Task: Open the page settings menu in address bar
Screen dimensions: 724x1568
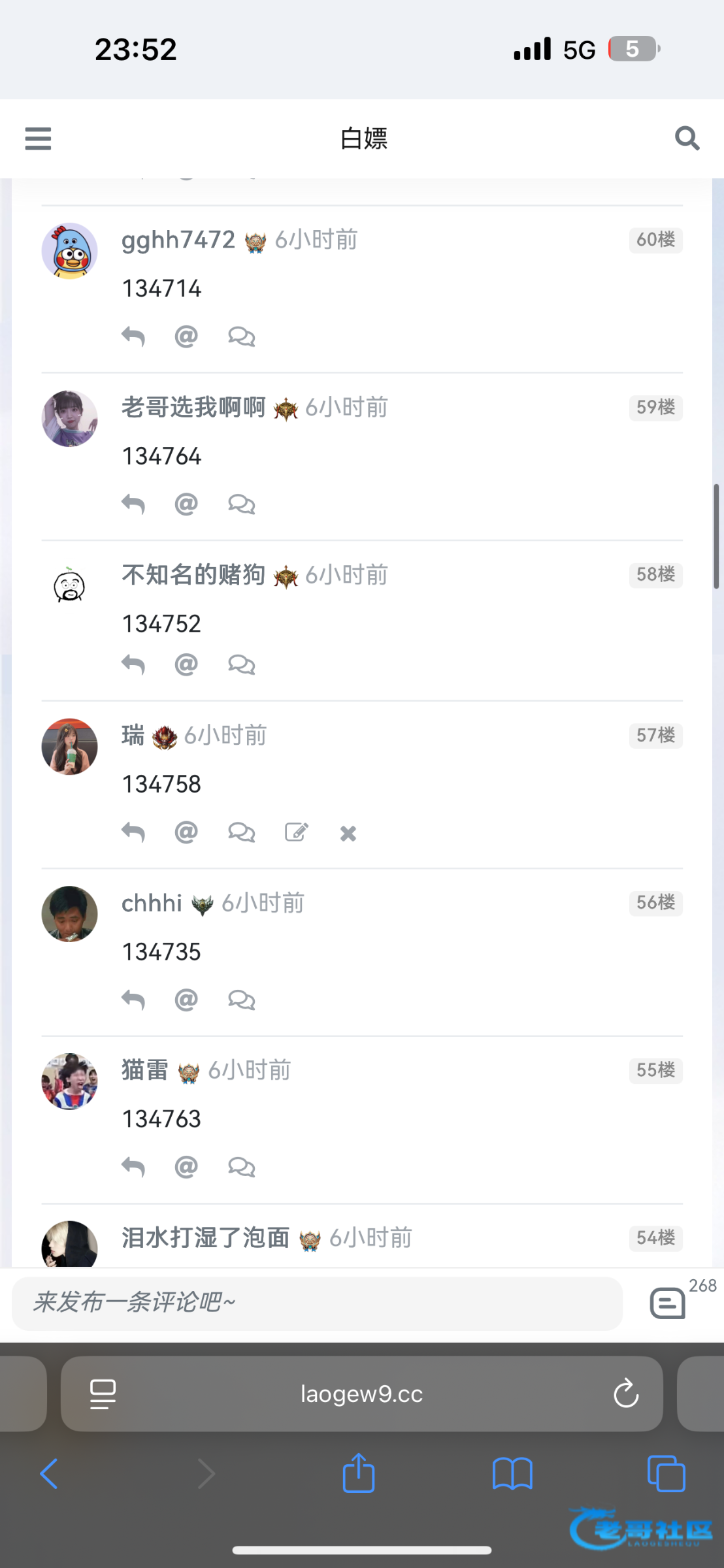Action: pos(103,1394)
